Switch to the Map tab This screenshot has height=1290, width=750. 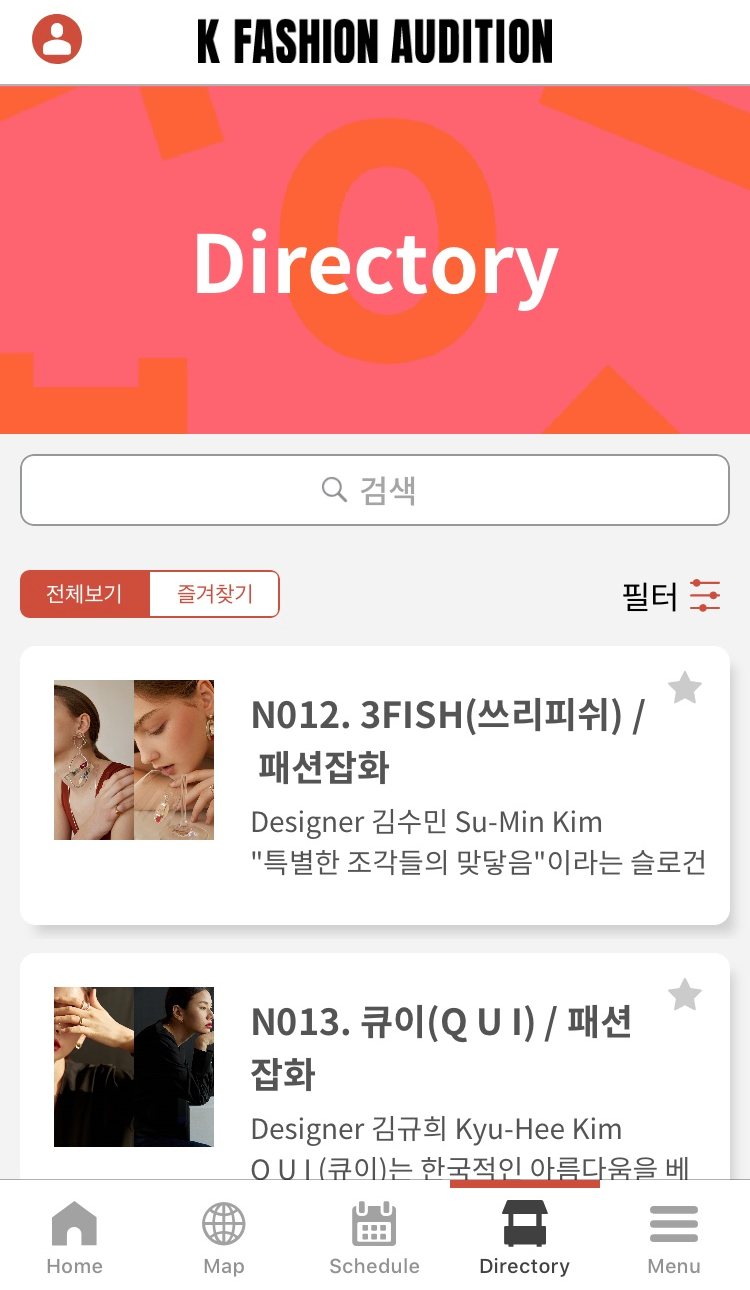pyautogui.click(x=224, y=1238)
